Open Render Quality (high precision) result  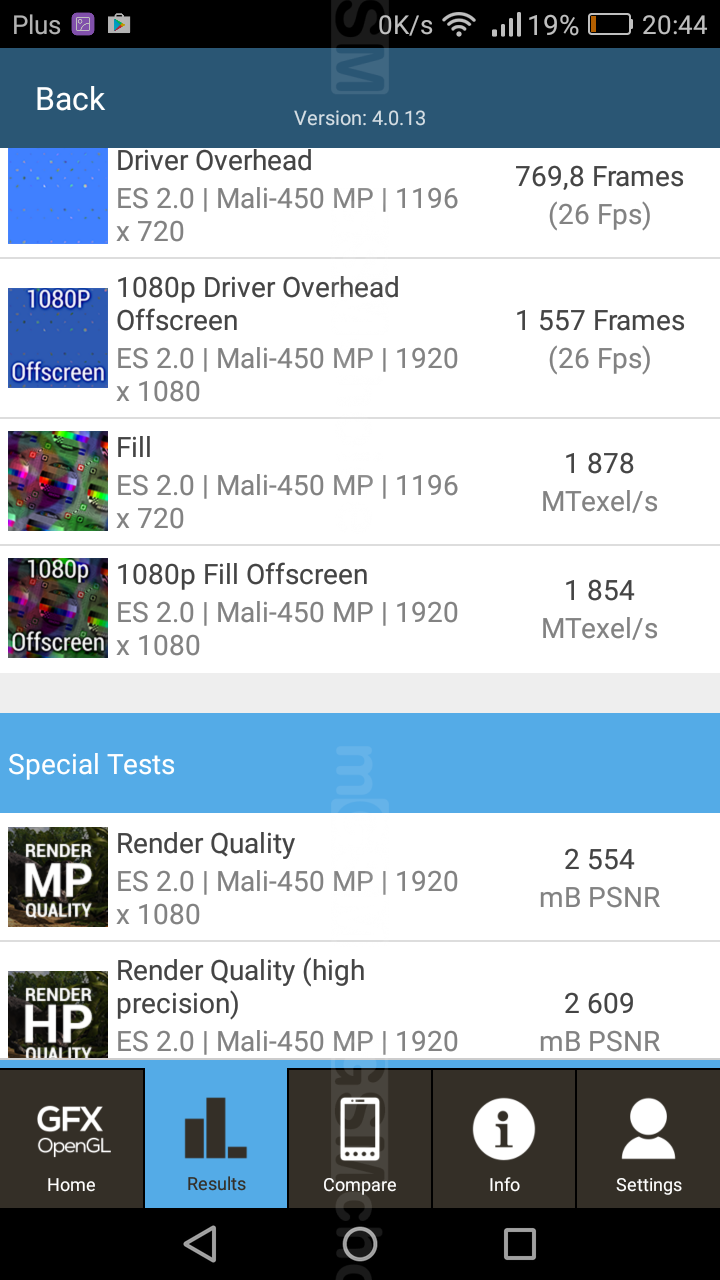(360, 1003)
